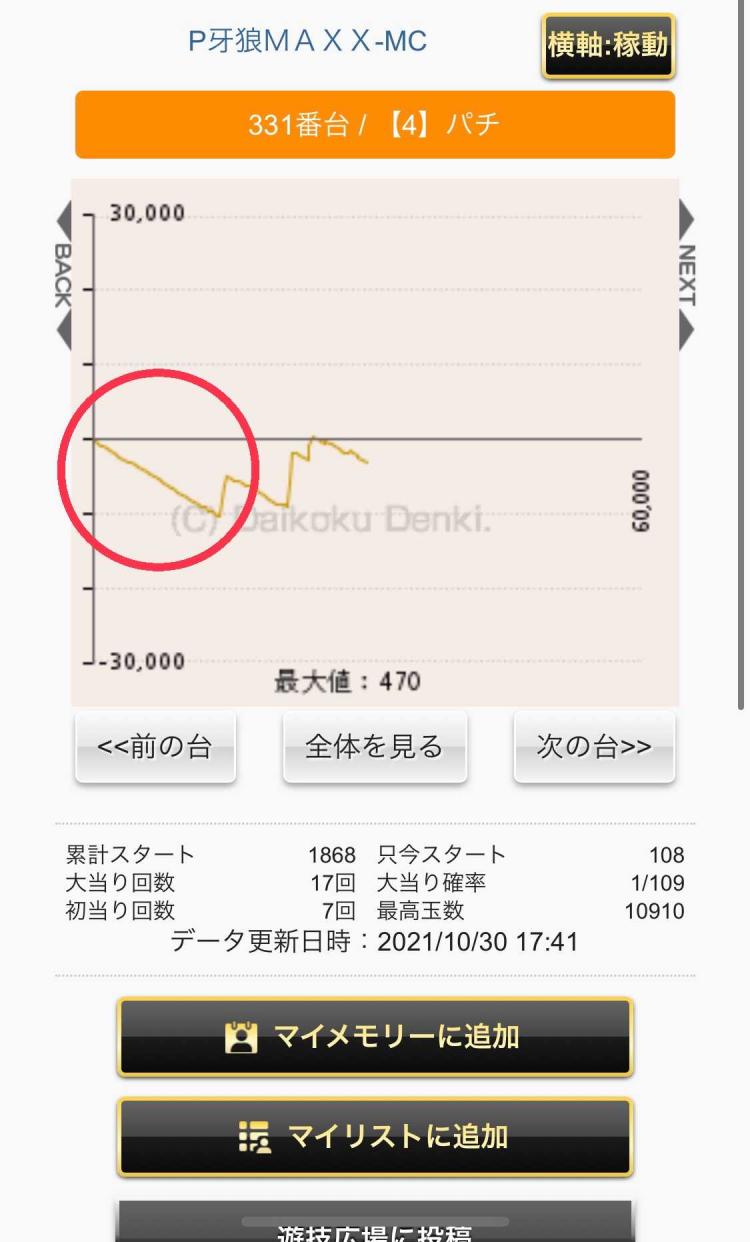Toggle the 横軸:稼動 axis button
This screenshot has width=750, height=1242.
[x=608, y=45]
